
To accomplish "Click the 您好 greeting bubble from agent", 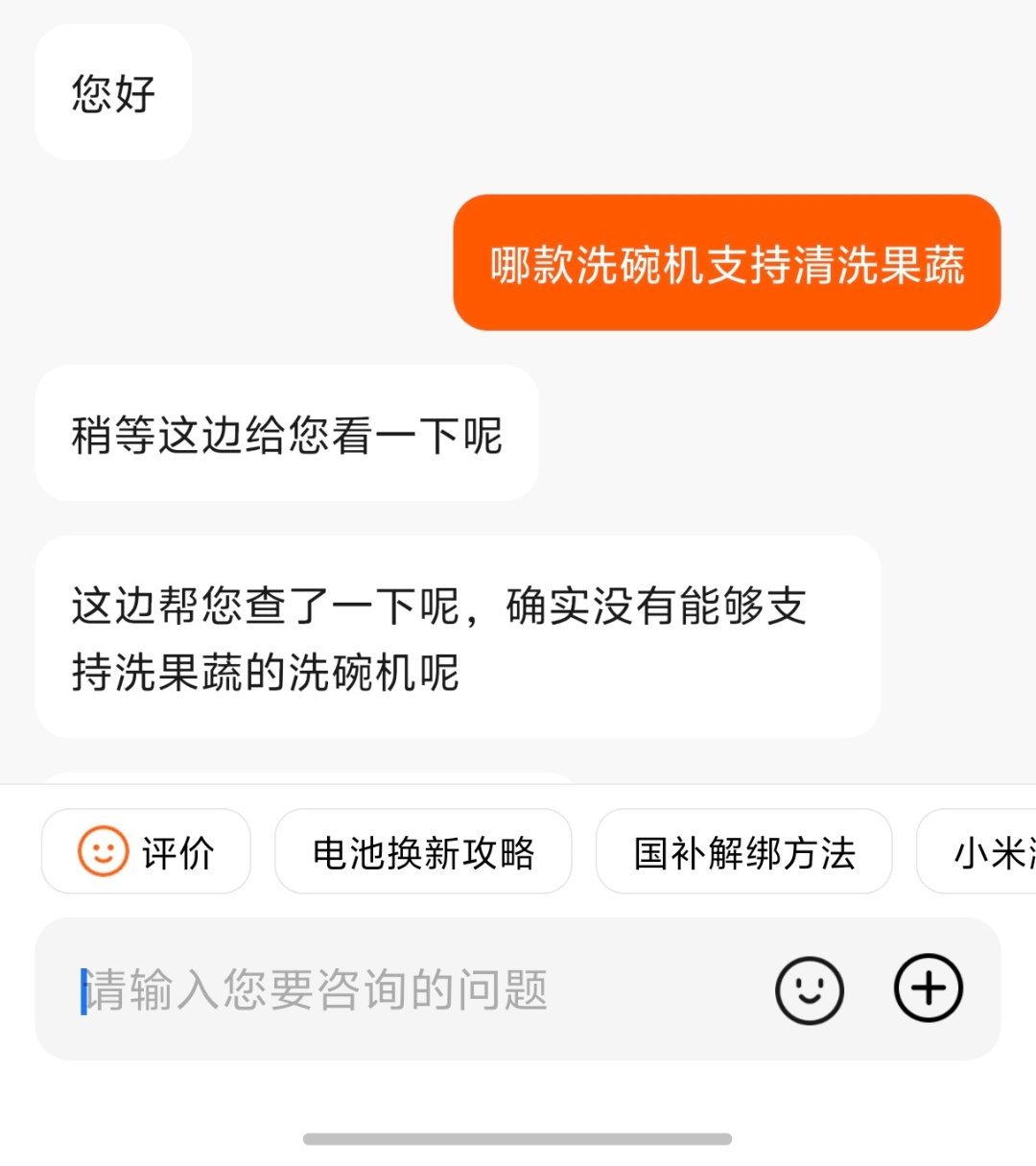I will tap(112, 91).
